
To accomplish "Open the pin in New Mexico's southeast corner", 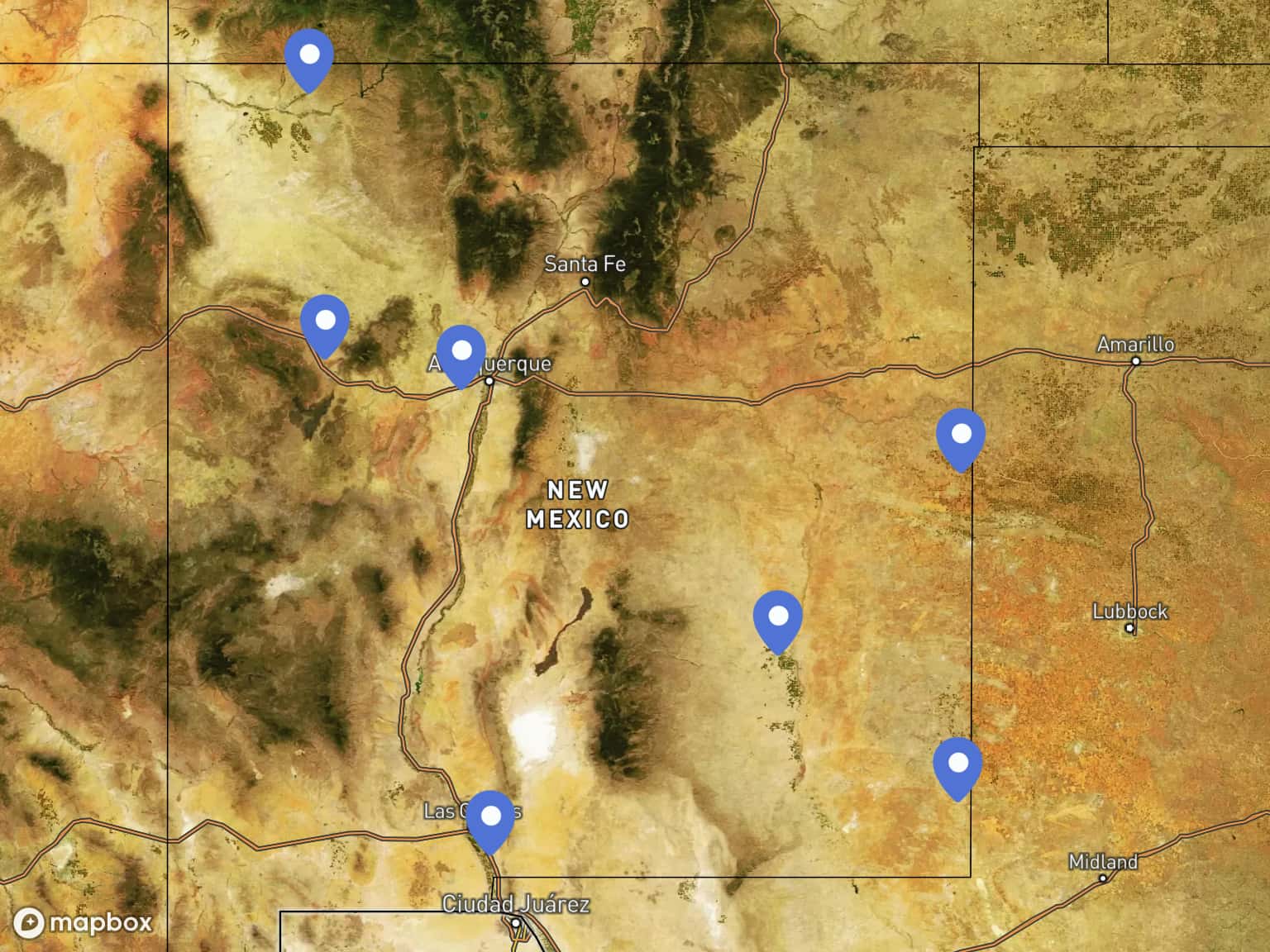I will [957, 765].
